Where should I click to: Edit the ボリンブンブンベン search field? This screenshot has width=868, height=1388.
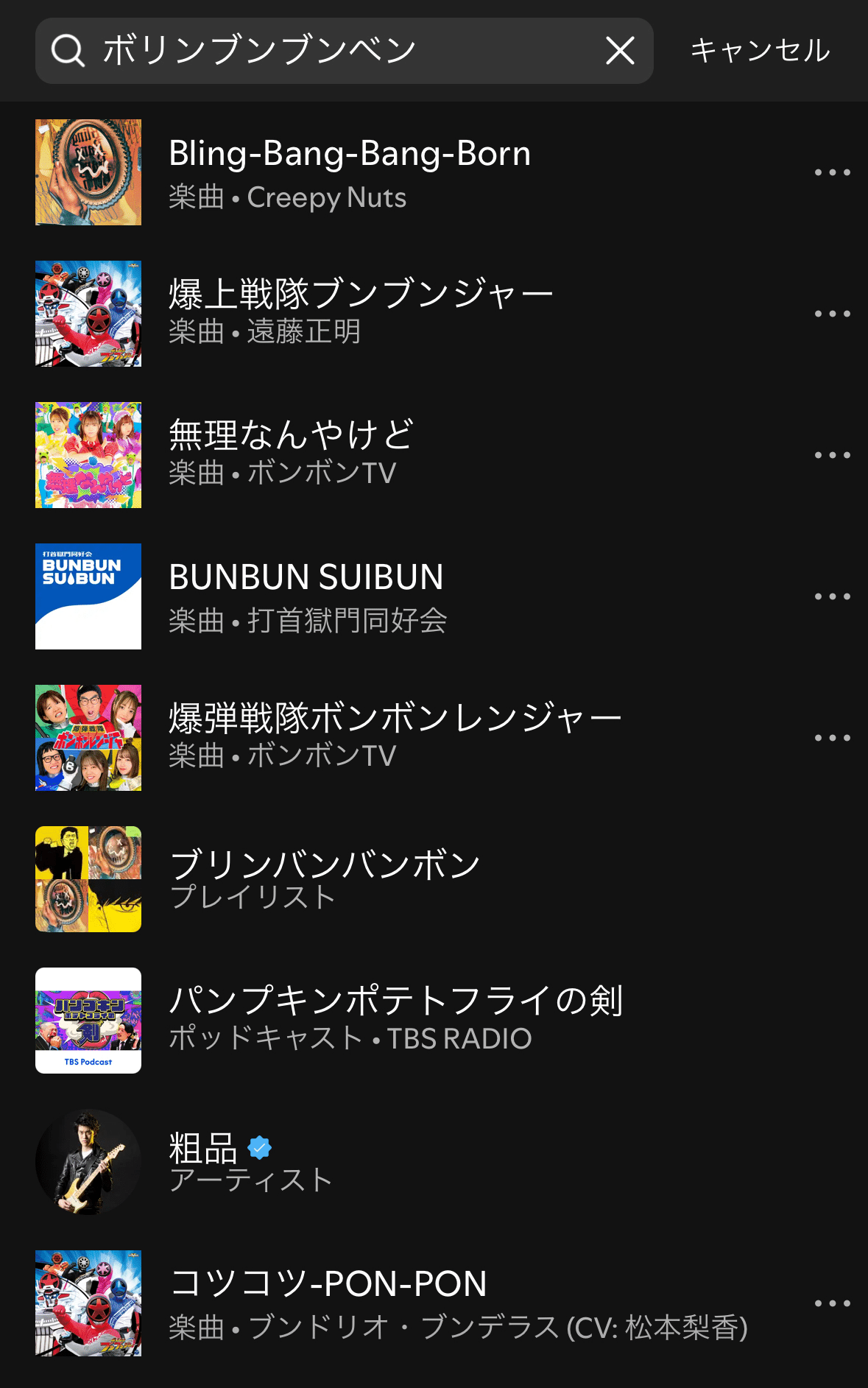click(x=331, y=51)
